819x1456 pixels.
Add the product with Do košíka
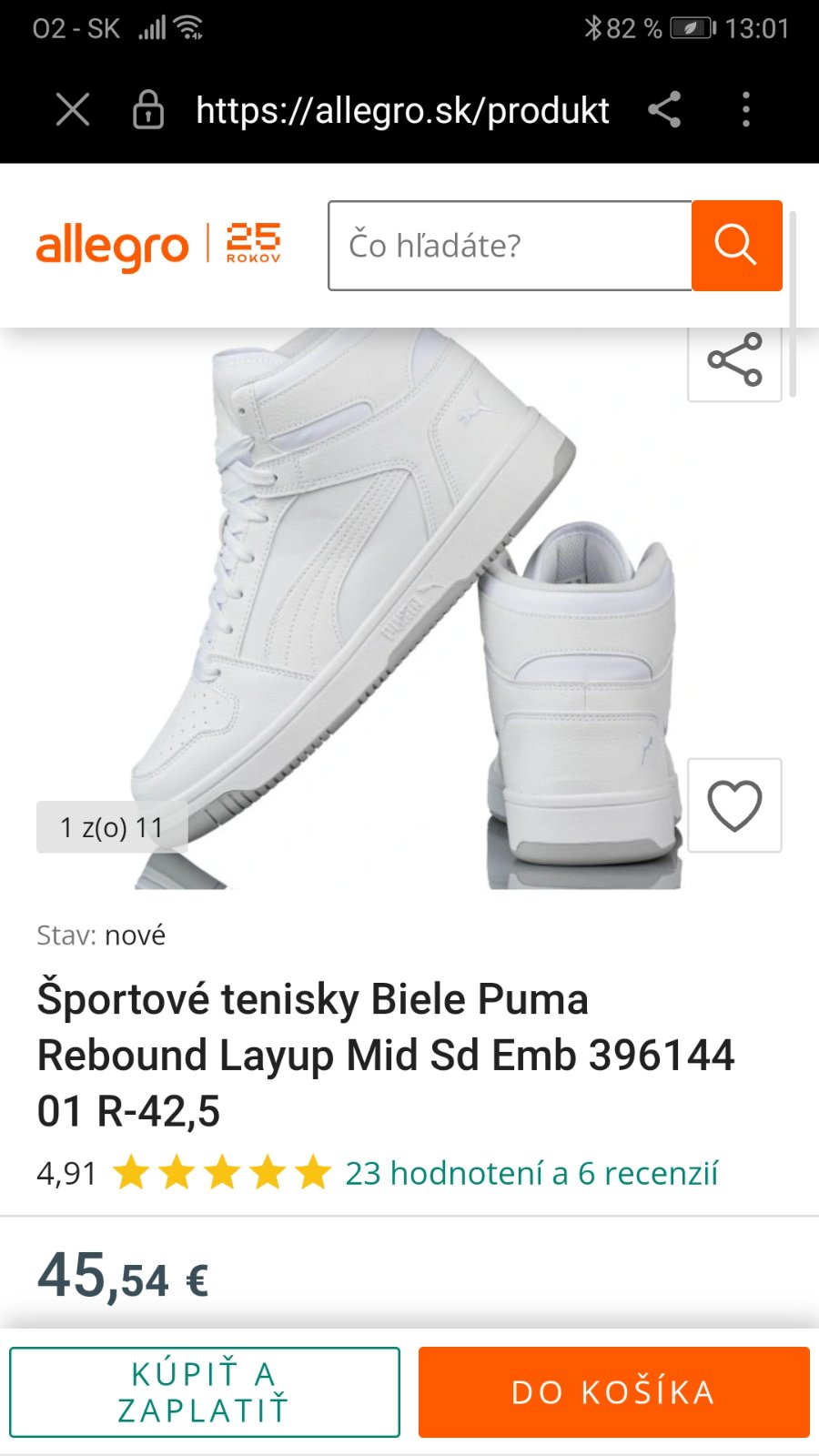(613, 1392)
